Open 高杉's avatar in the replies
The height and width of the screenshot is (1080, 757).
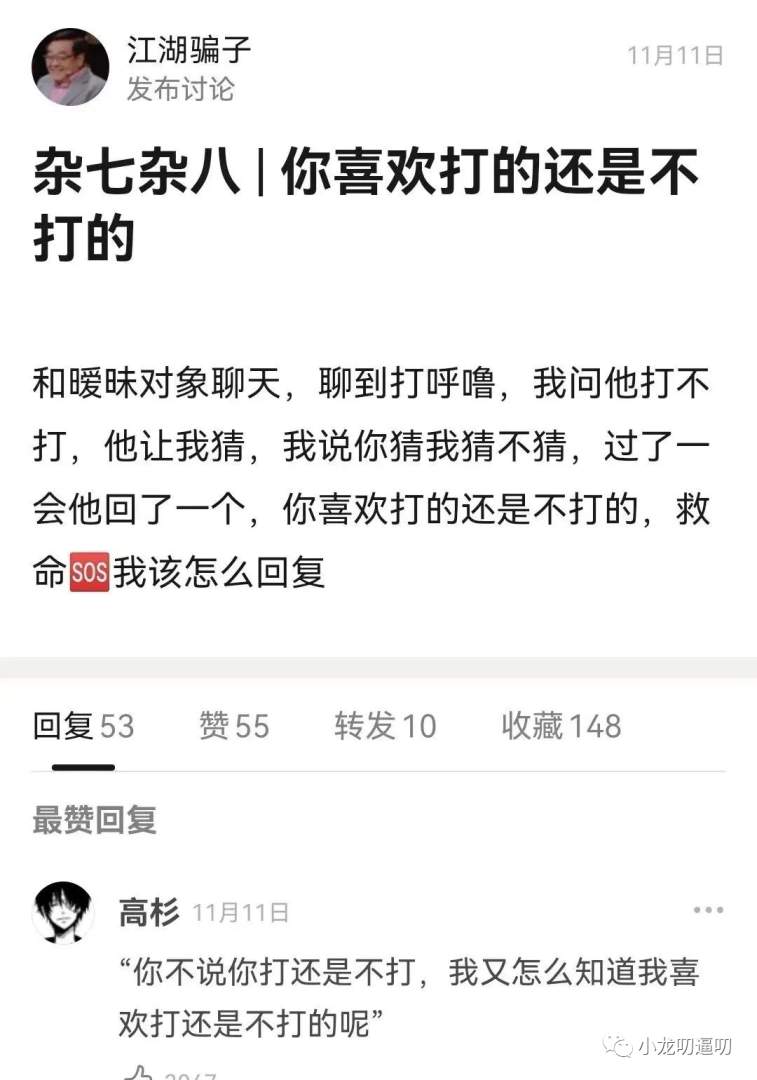point(63,912)
